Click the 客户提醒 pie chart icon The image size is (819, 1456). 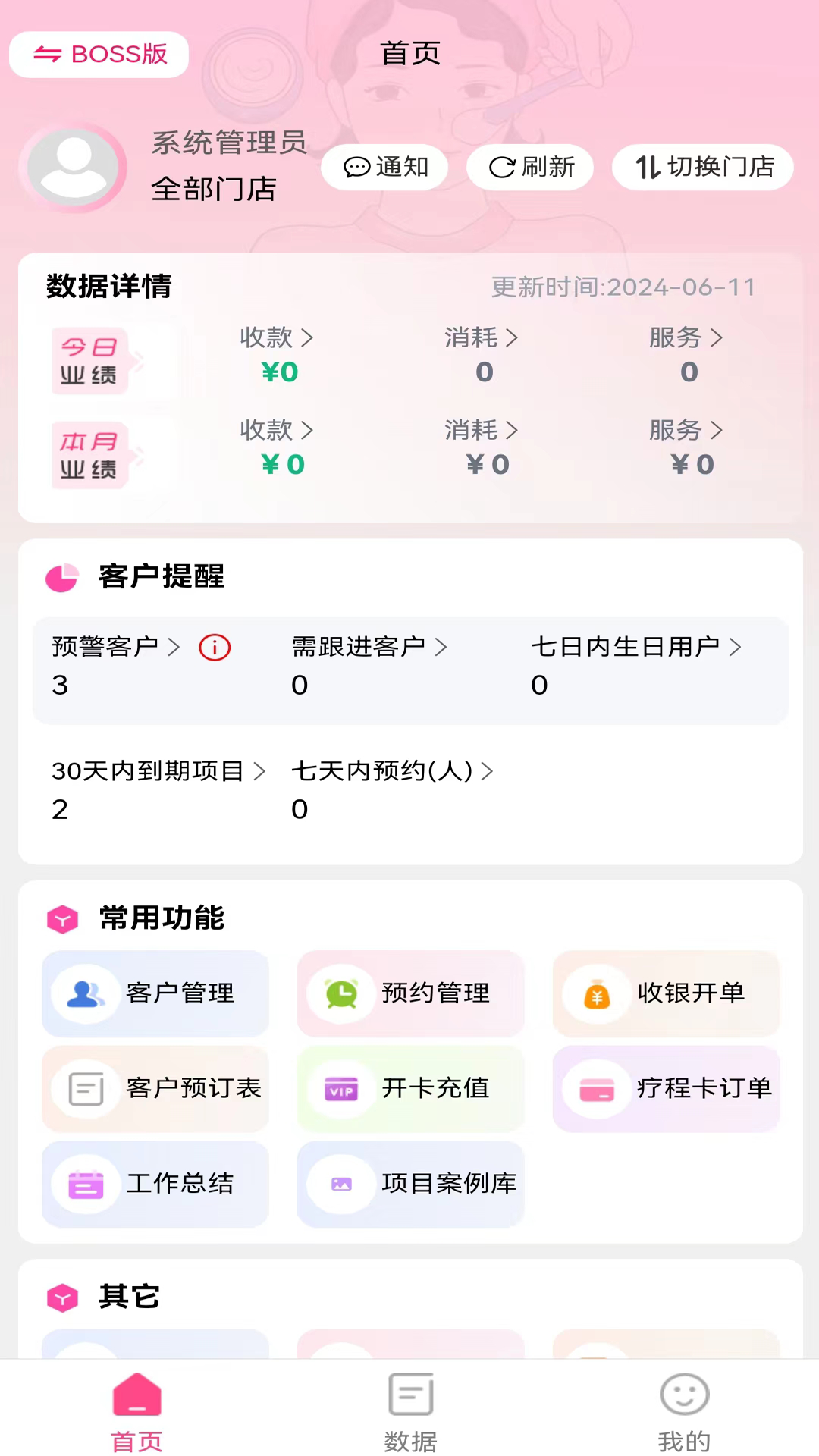(62, 577)
